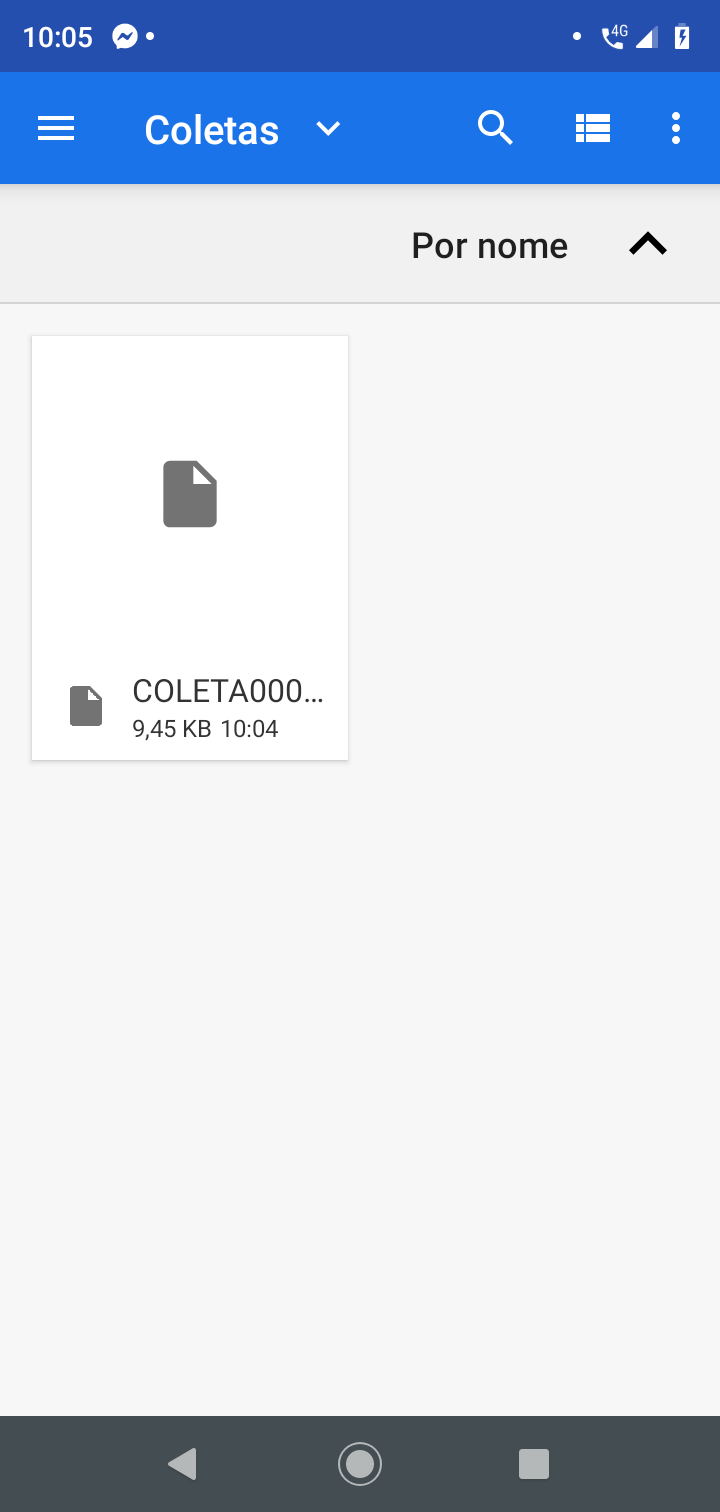Go back using the system back button

tap(183, 1464)
